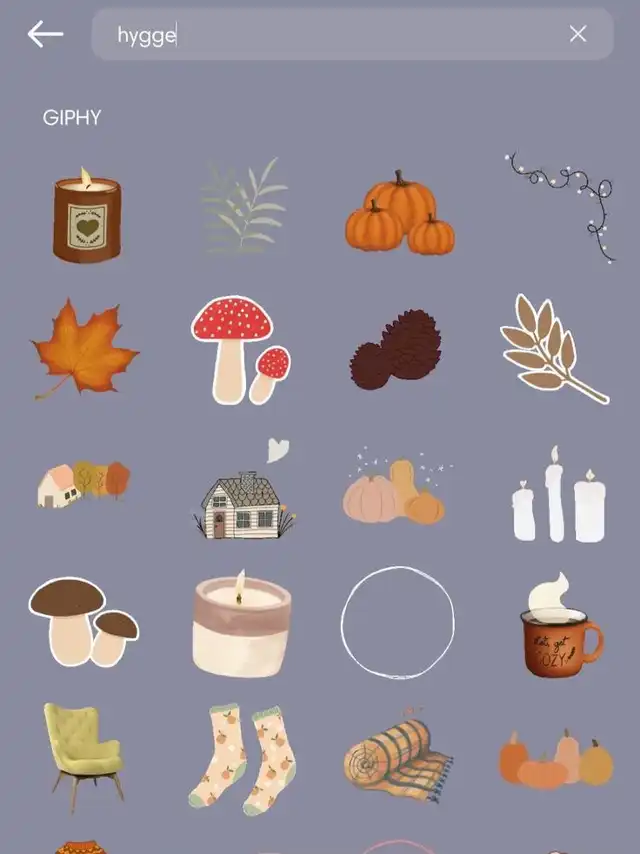Pick the brown cap mushrooms sticker

coord(83,622)
